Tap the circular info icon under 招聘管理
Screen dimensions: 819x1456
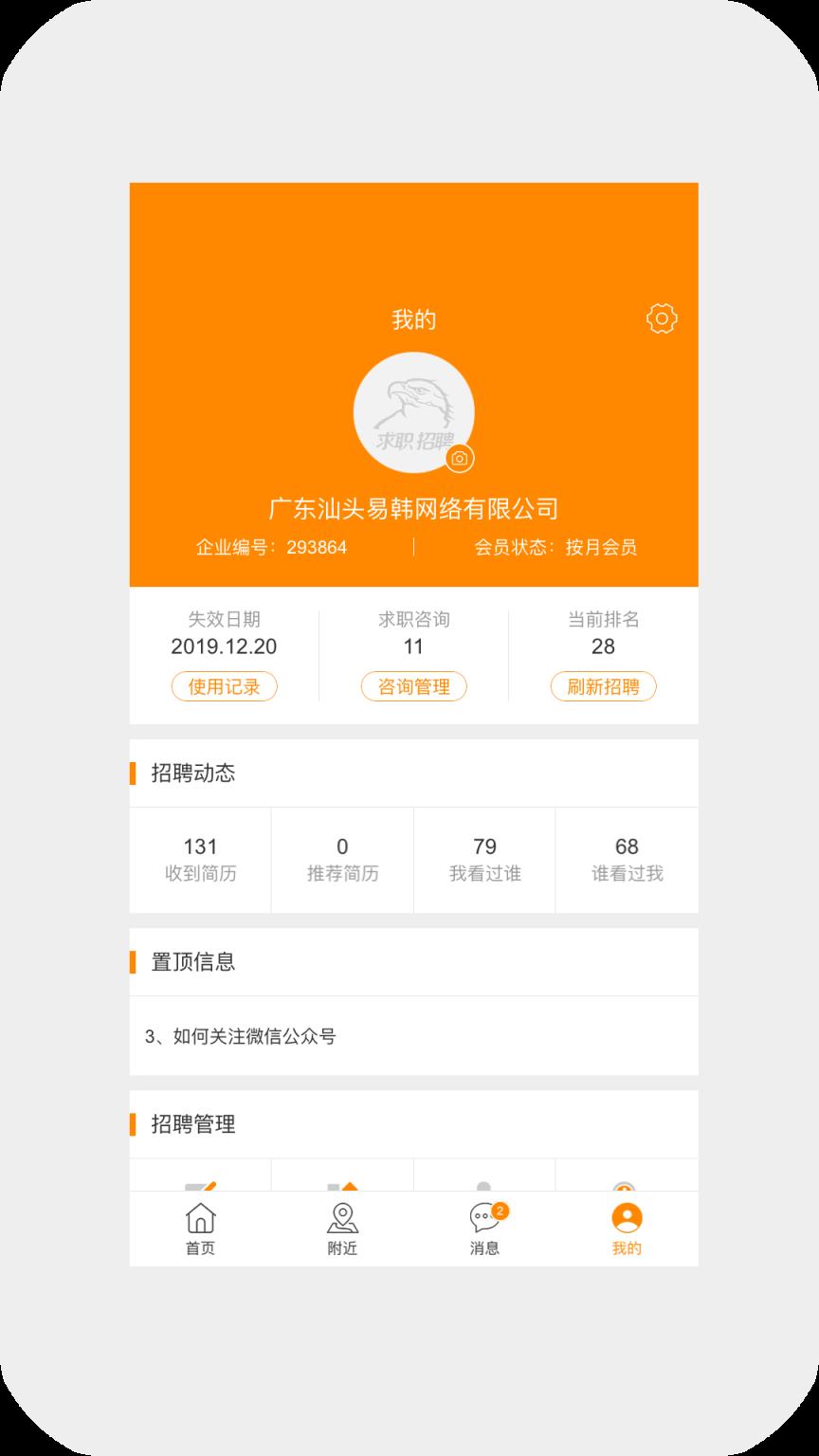[x=627, y=1188]
